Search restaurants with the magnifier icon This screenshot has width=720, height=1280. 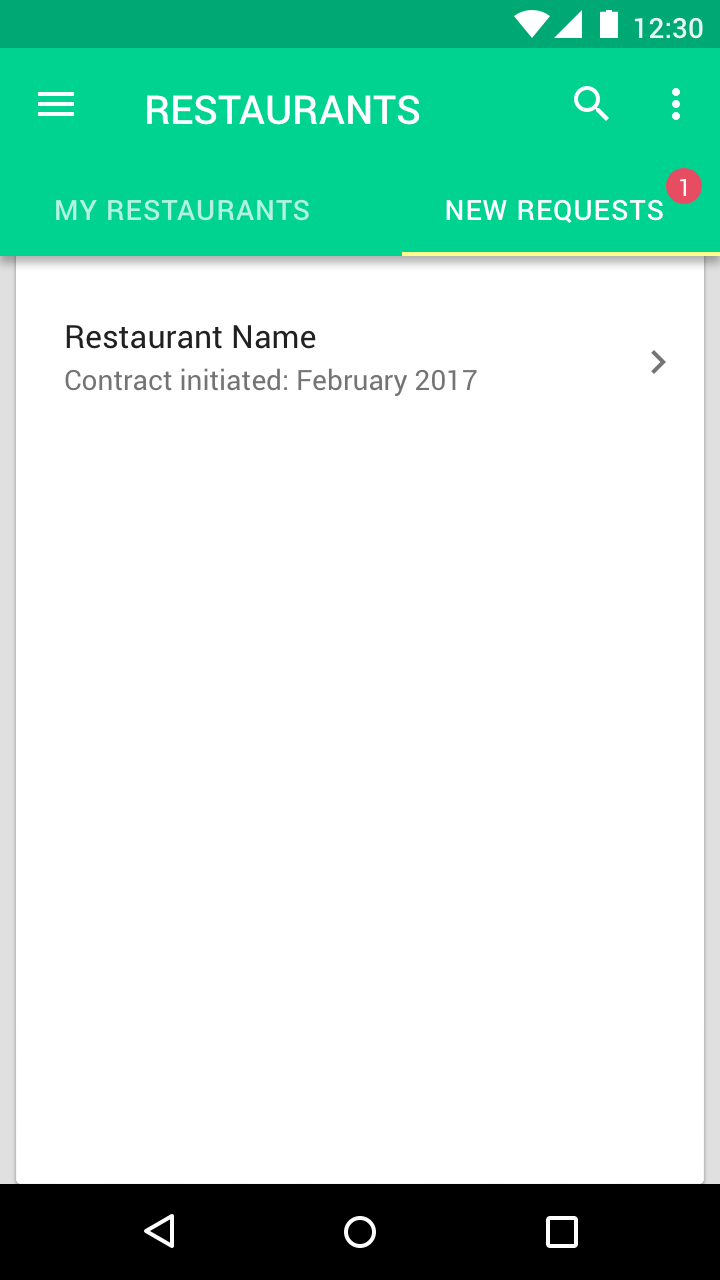(x=591, y=104)
